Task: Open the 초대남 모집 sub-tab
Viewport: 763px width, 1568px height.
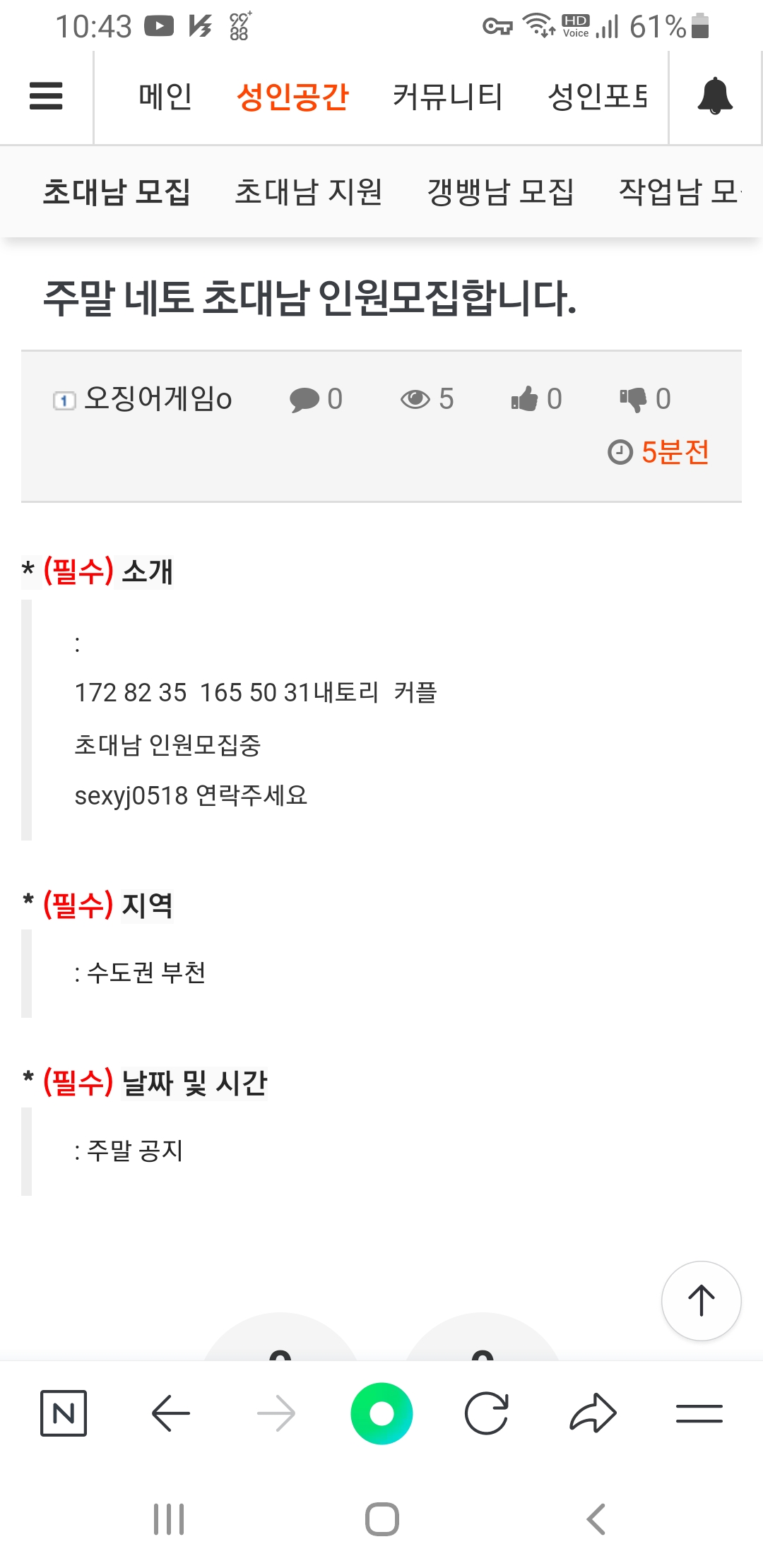Action: (117, 191)
